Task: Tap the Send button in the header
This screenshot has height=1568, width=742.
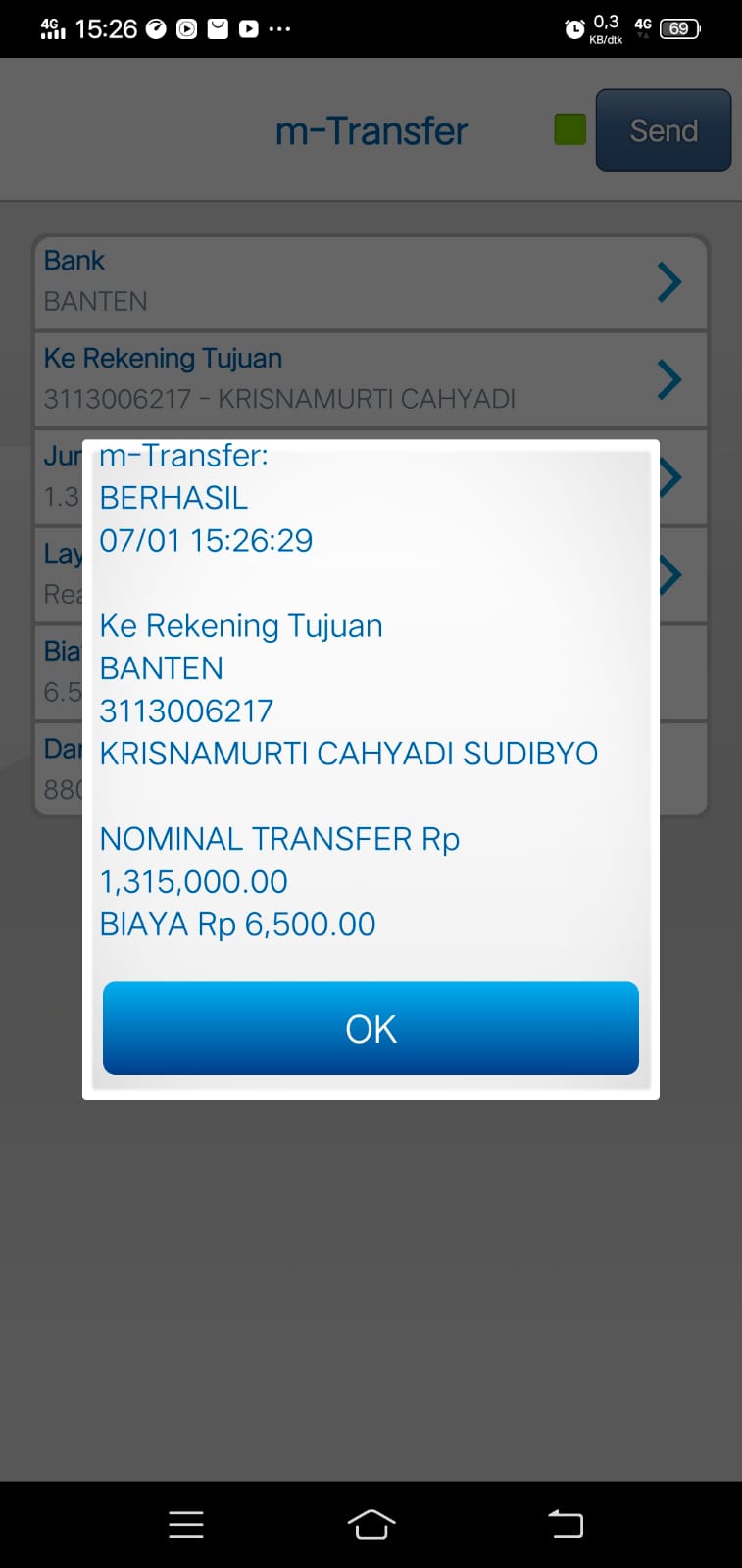Action: (x=664, y=130)
